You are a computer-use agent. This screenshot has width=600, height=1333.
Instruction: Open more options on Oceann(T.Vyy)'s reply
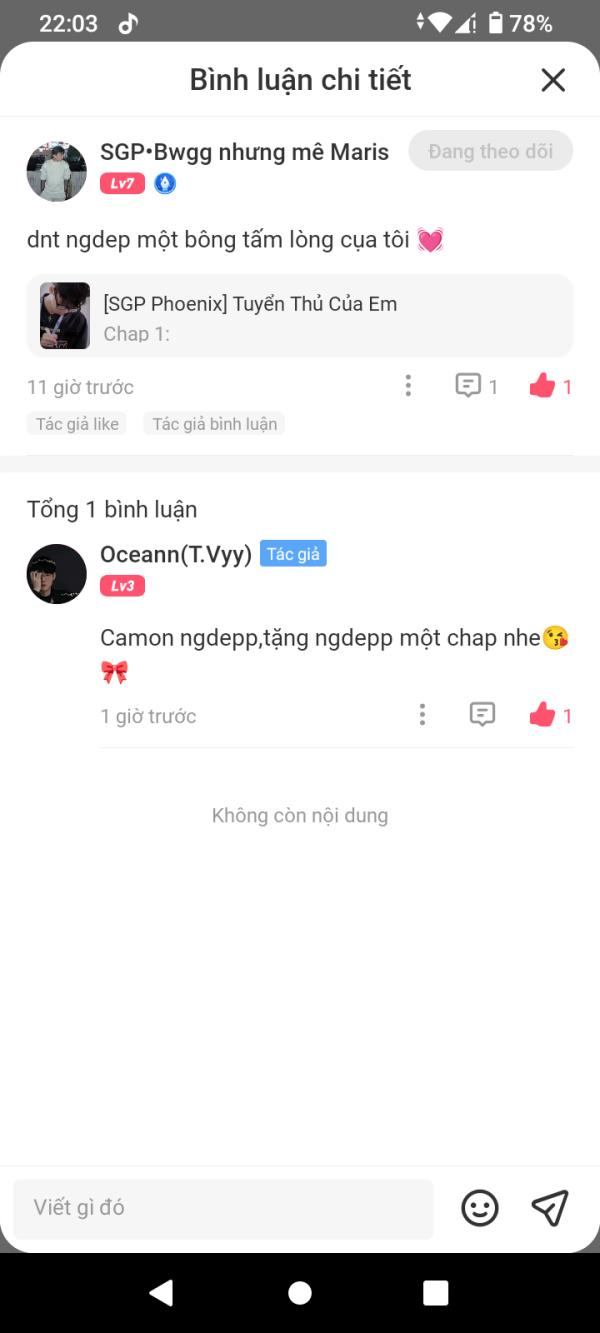(422, 714)
